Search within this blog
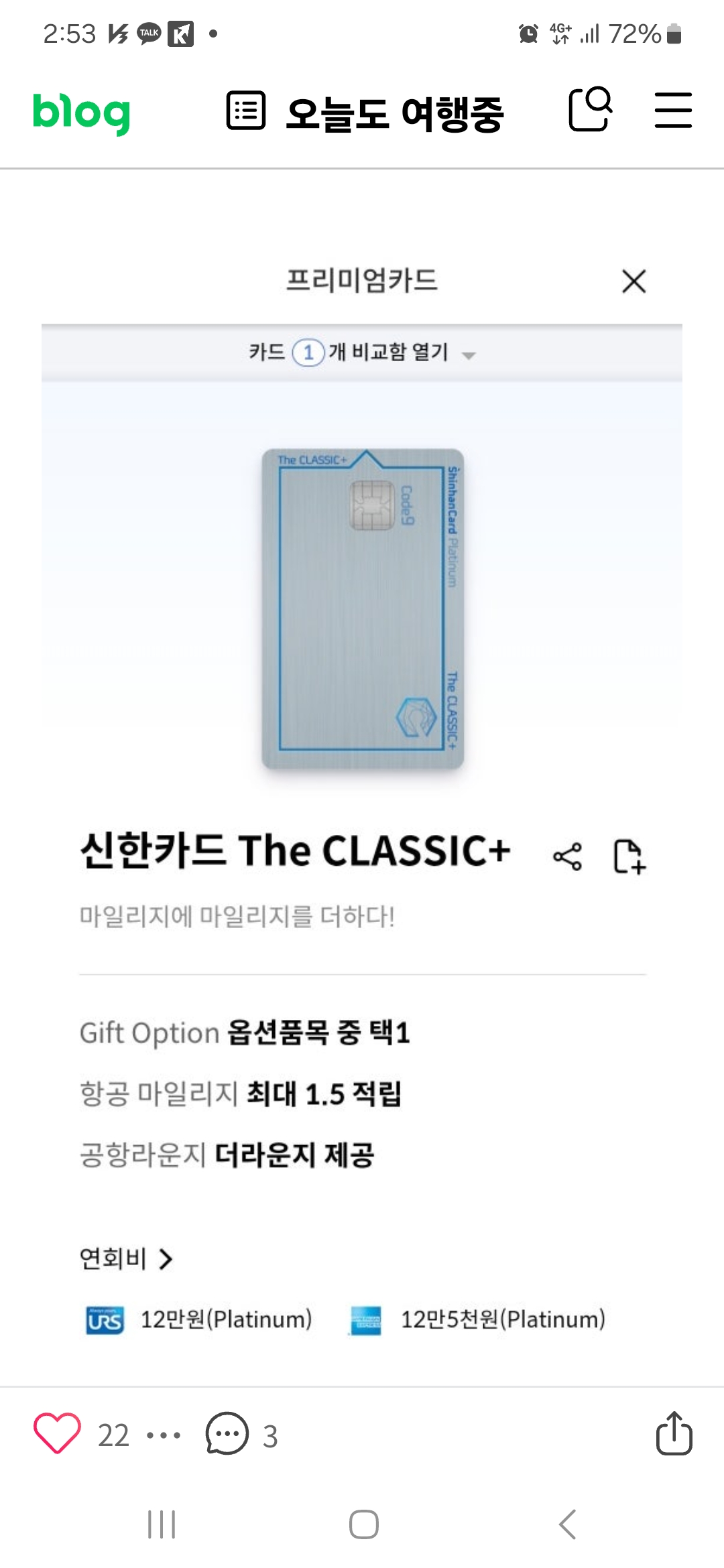The height and width of the screenshot is (1568, 724). (x=590, y=109)
